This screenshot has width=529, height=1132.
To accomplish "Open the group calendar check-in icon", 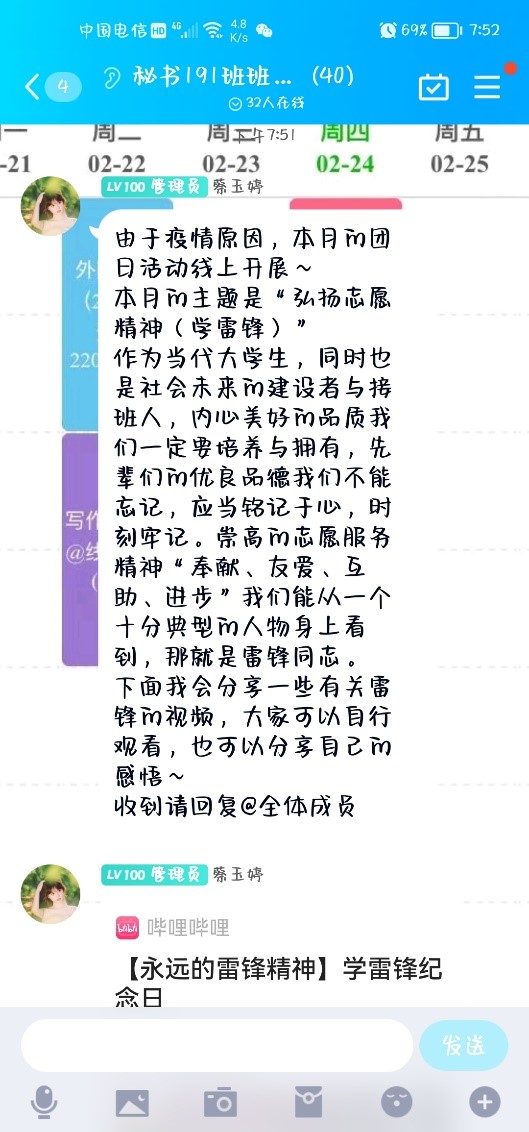I will (434, 87).
